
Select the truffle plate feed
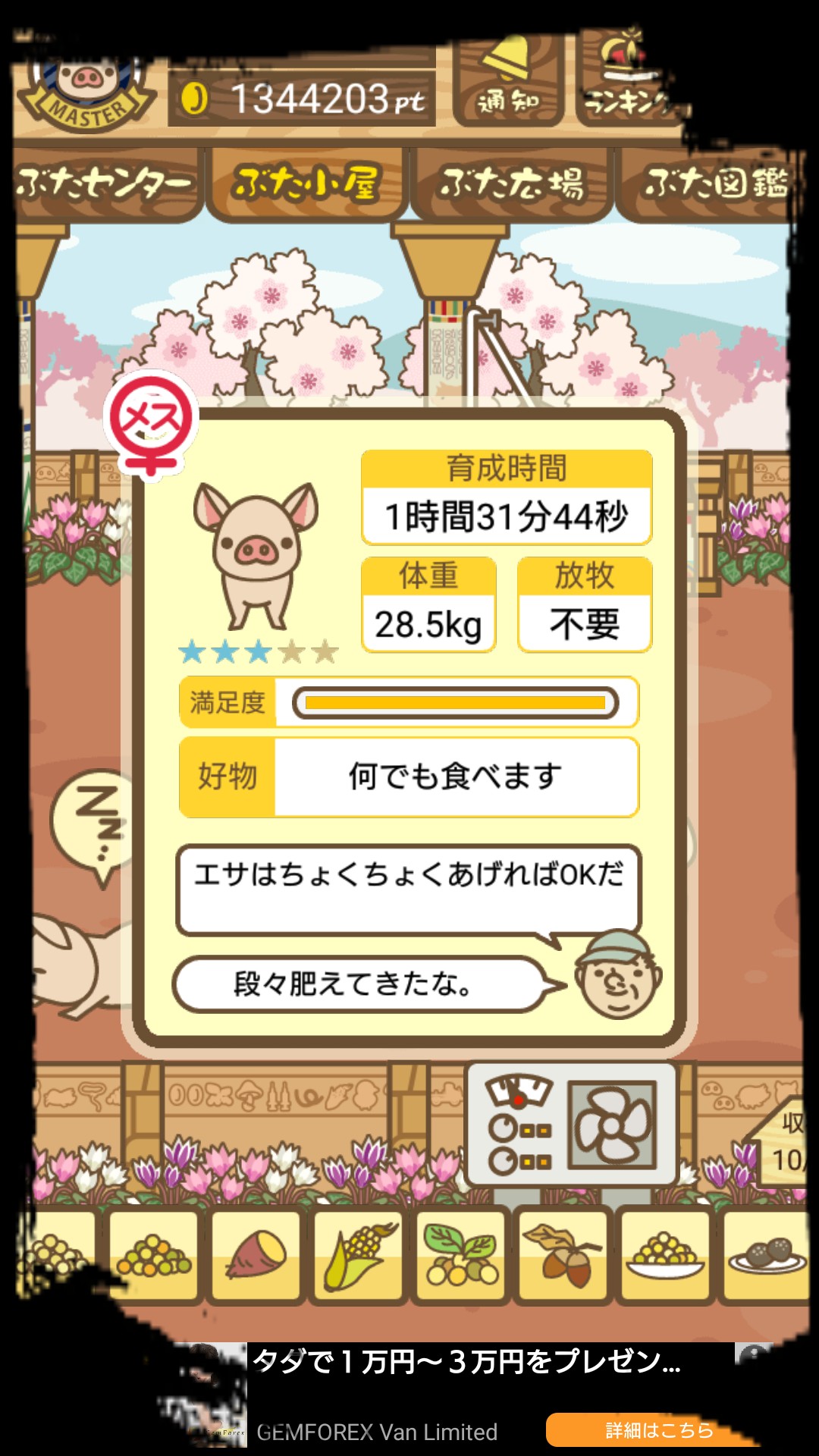point(766,1255)
